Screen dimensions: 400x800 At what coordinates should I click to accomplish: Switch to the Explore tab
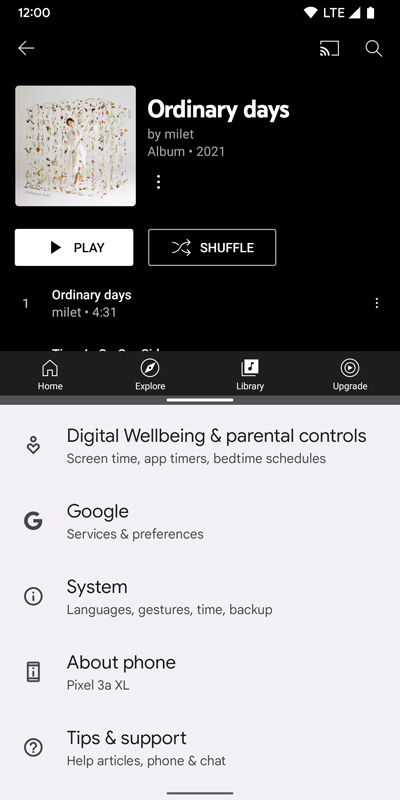pos(150,374)
